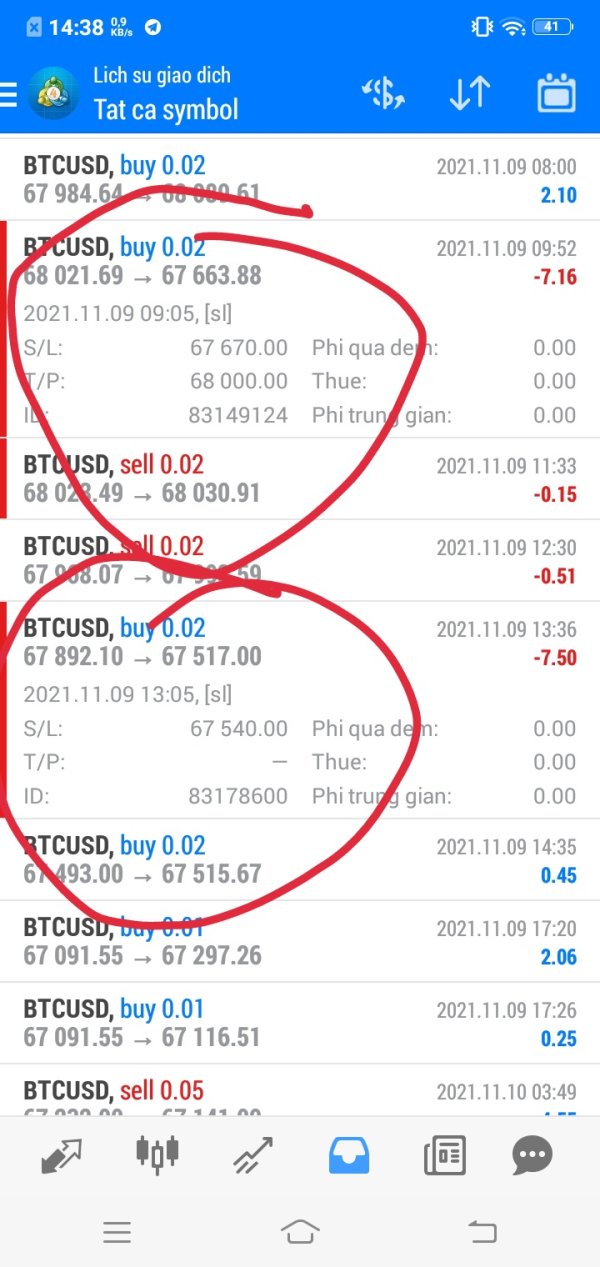The width and height of the screenshot is (600, 1267).
Task: Expand the 08:00 BTCUSD buy trade
Action: click(300, 180)
